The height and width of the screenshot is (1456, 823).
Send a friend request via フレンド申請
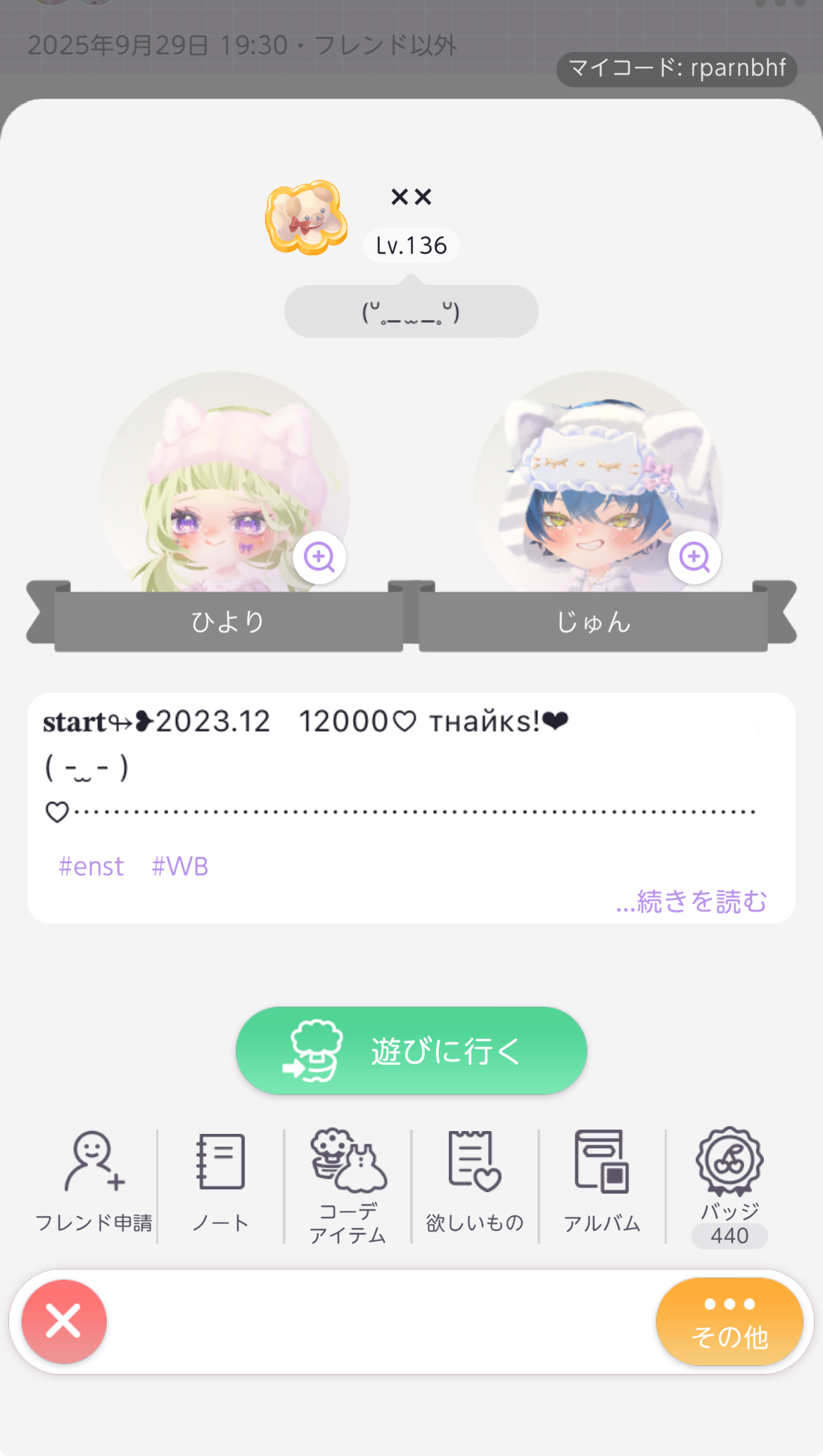(x=94, y=1183)
